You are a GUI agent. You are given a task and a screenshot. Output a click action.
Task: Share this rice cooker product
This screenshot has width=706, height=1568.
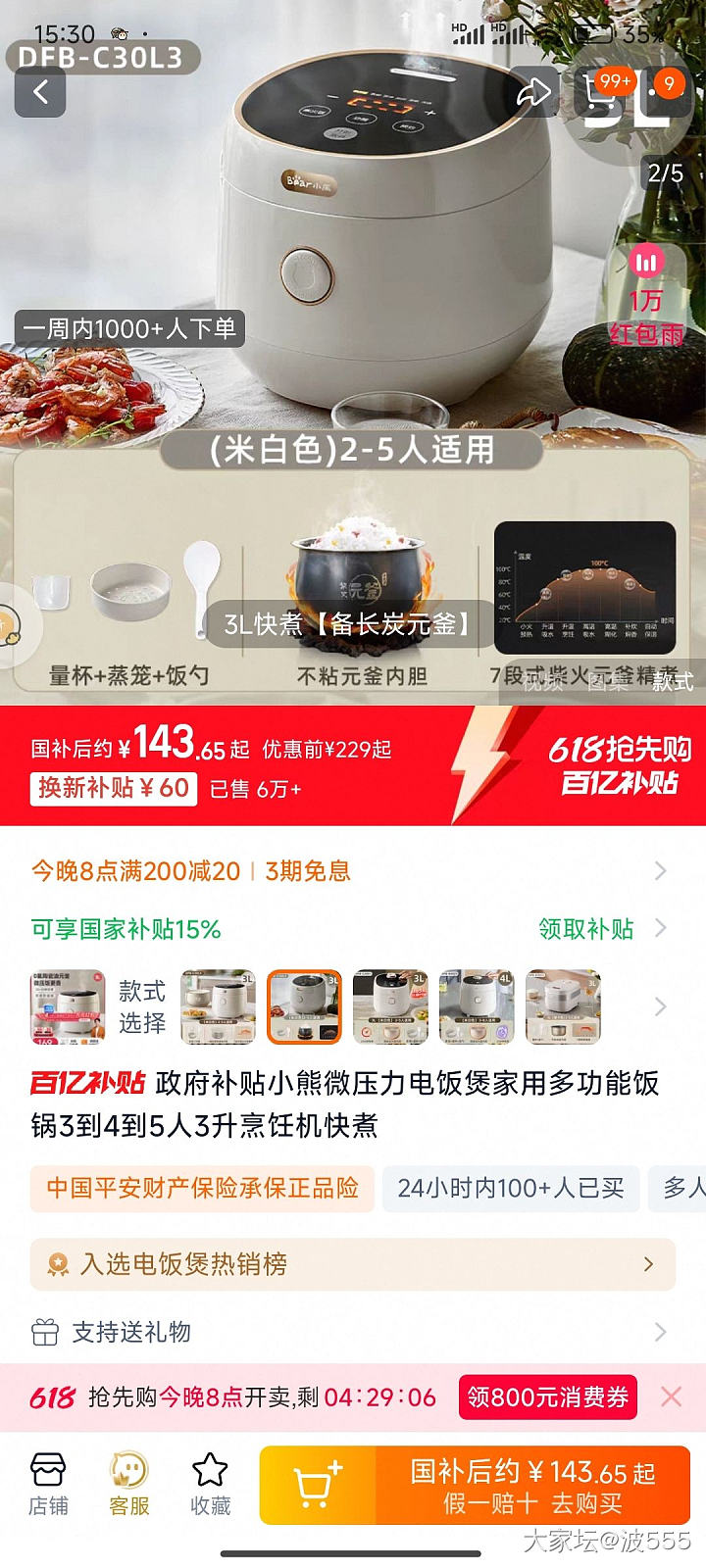click(x=533, y=93)
